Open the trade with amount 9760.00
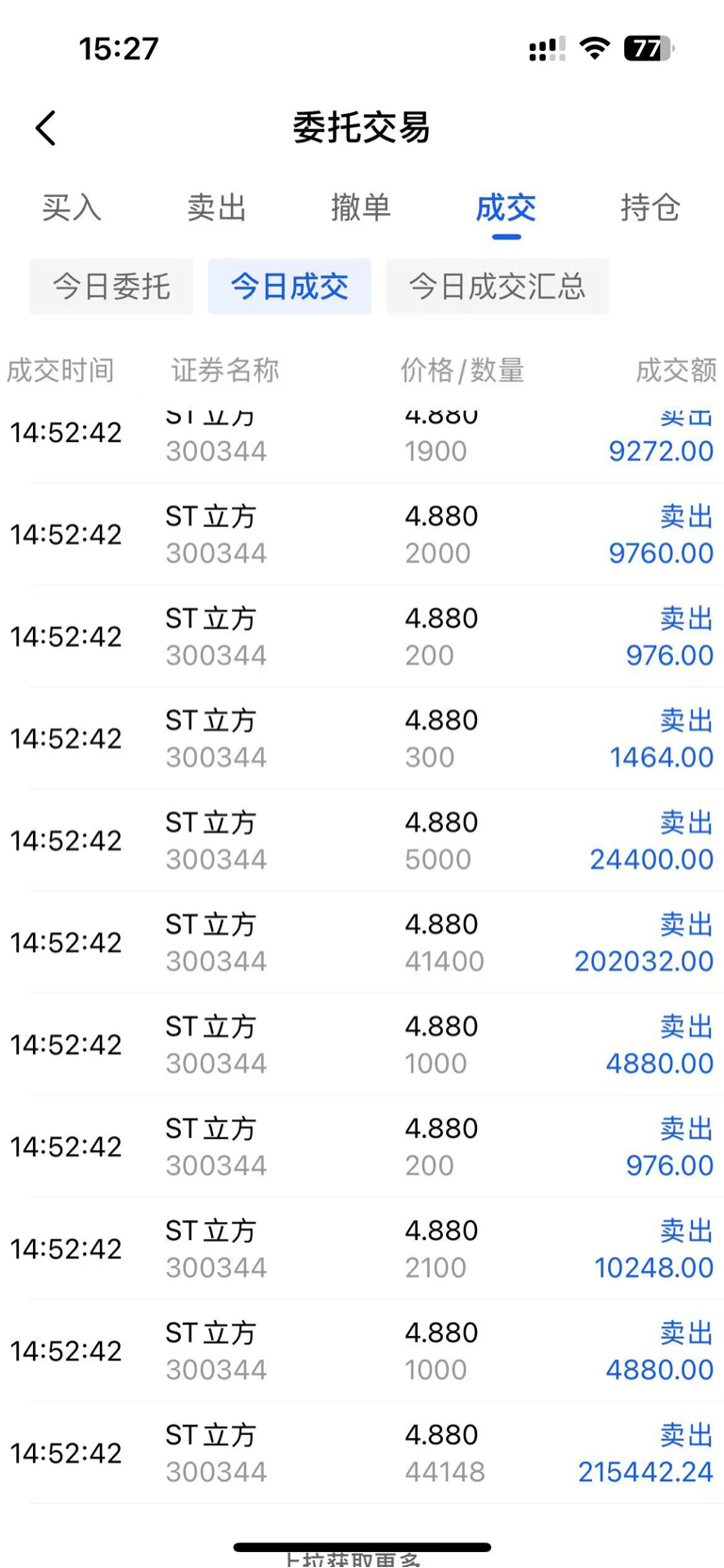The image size is (724, 1568). coord(362,535)
